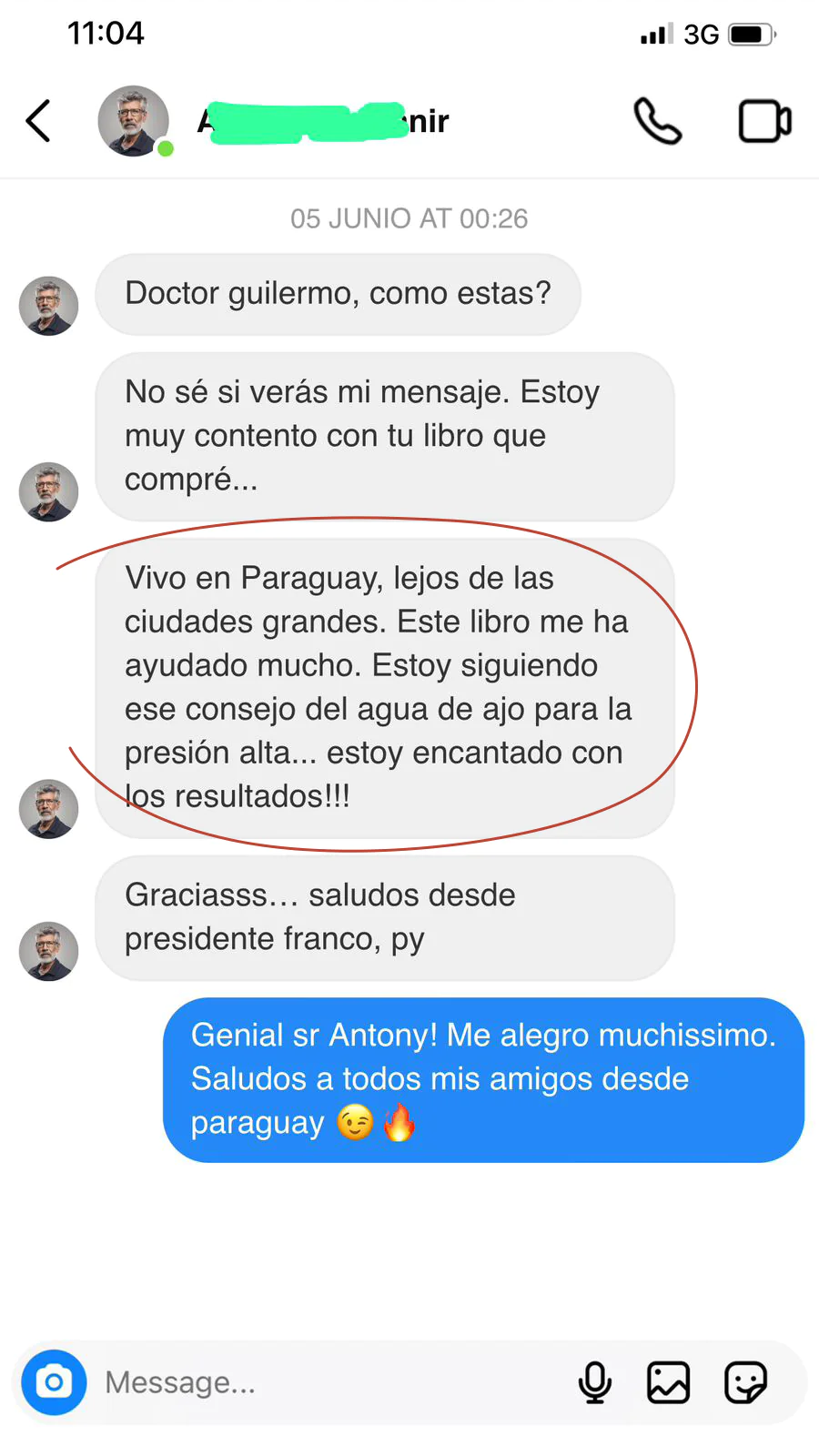The height and width of the screenshot is (1456, 819).
Task: Go back using the back arrow
Action: pyautogui.click(x=38, y=121)
